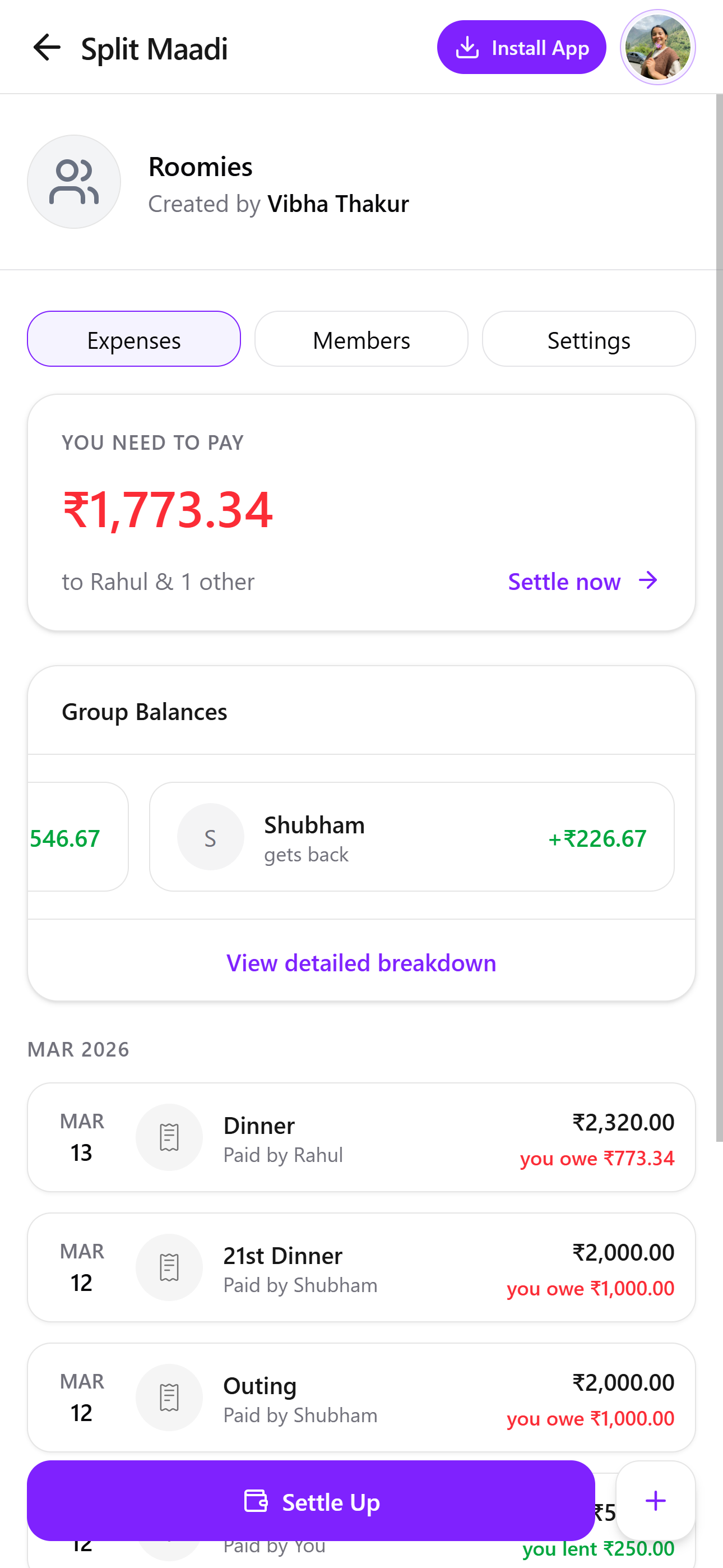723x1568 pixels.
Task: Open the Mar 13 Dinner expense
Action: (361, 1137)
